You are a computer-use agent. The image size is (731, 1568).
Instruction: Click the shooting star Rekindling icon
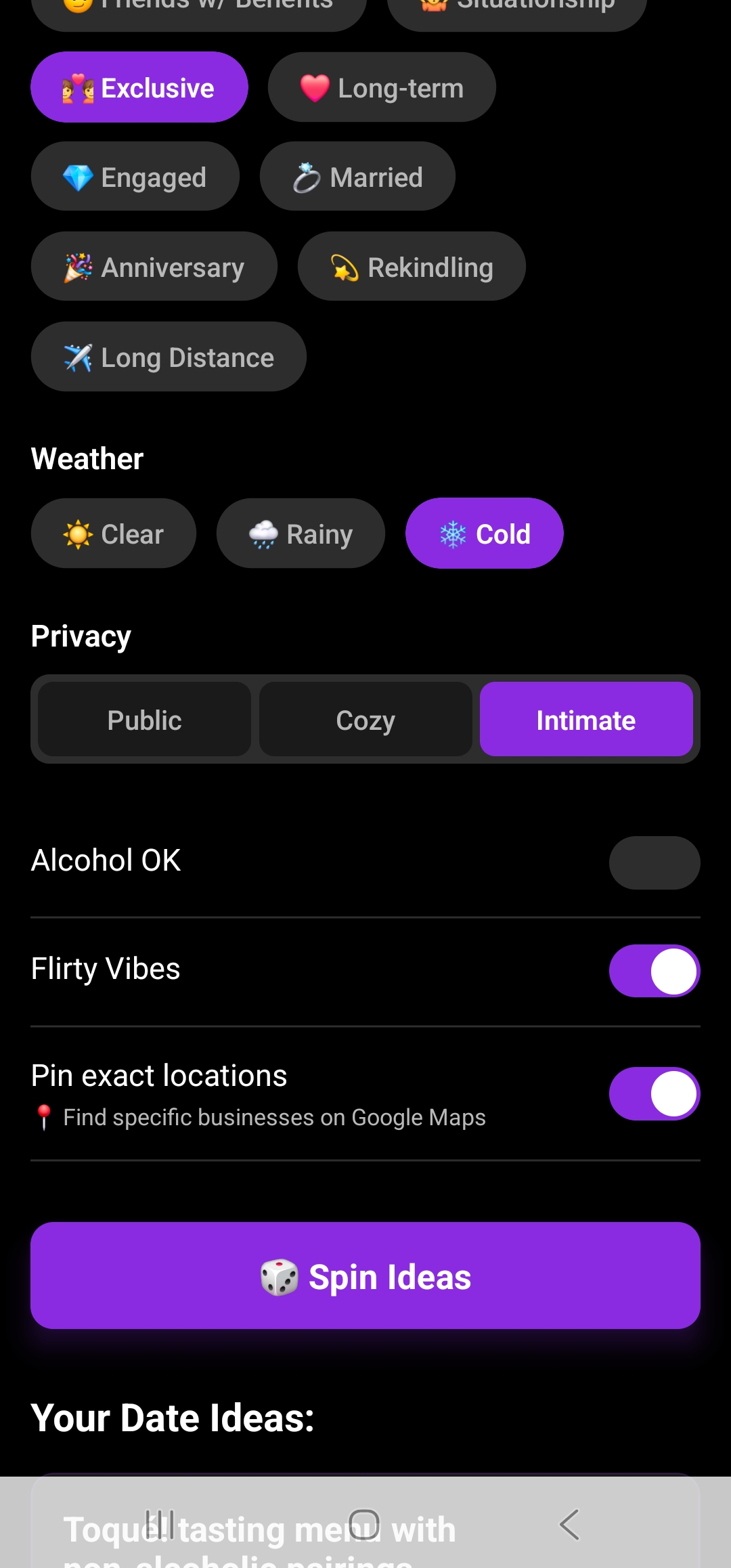point(345,266)
